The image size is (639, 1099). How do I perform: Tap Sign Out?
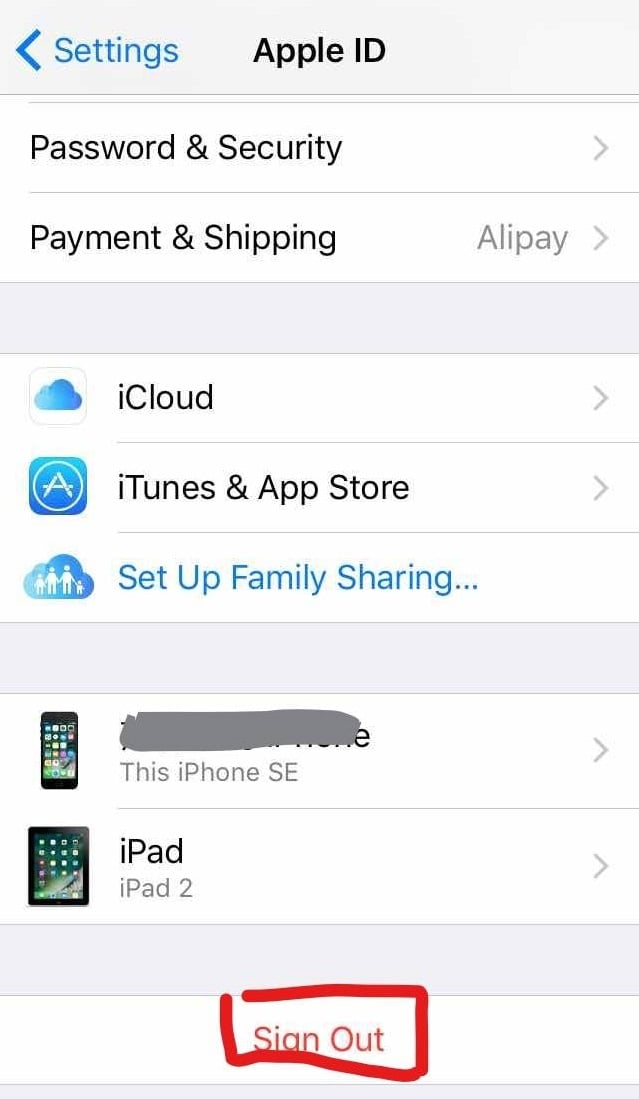pos(319,1039)
